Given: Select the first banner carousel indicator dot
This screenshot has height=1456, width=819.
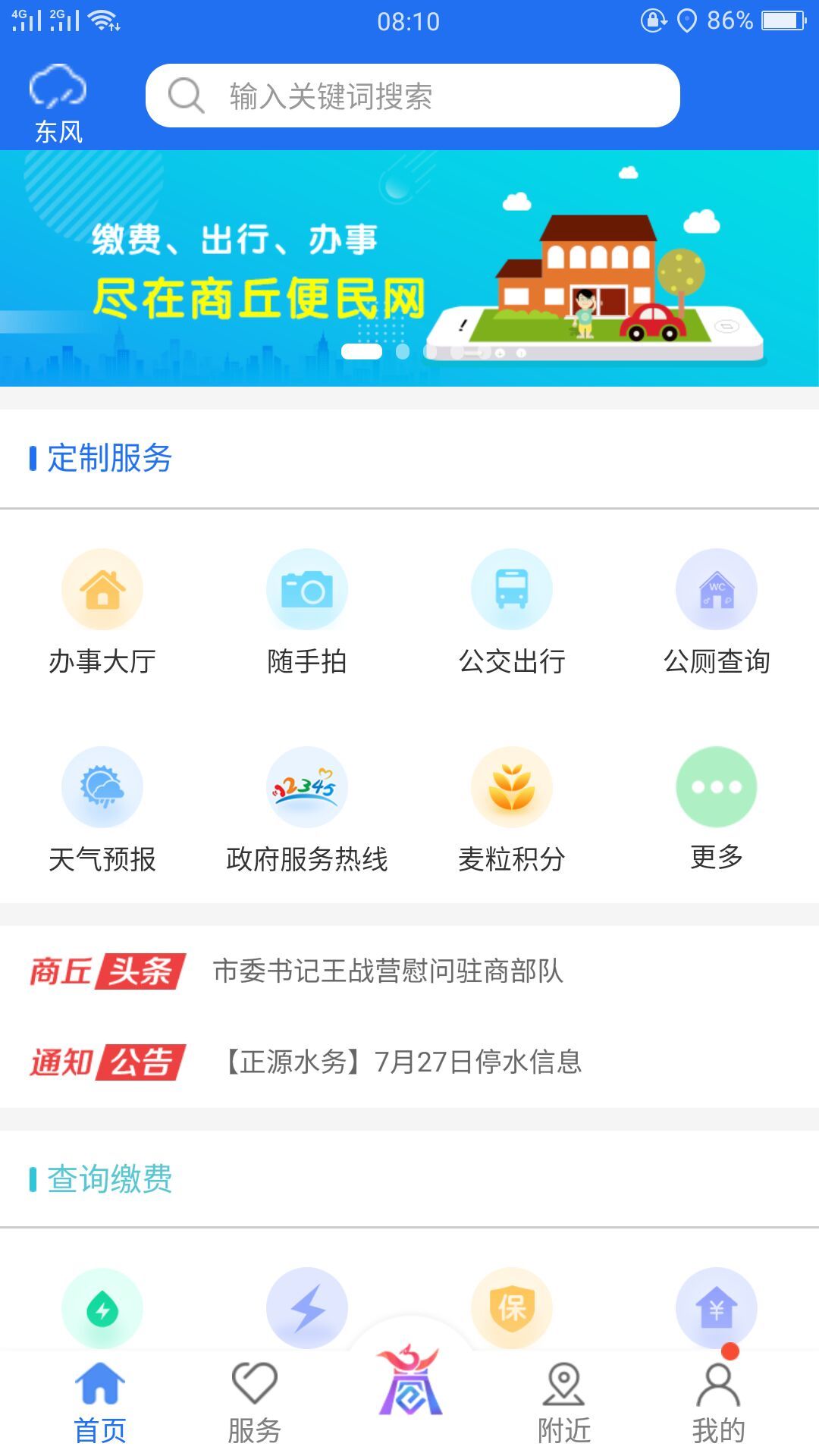Looking at the screenshot, I should [x=362, y=351].
